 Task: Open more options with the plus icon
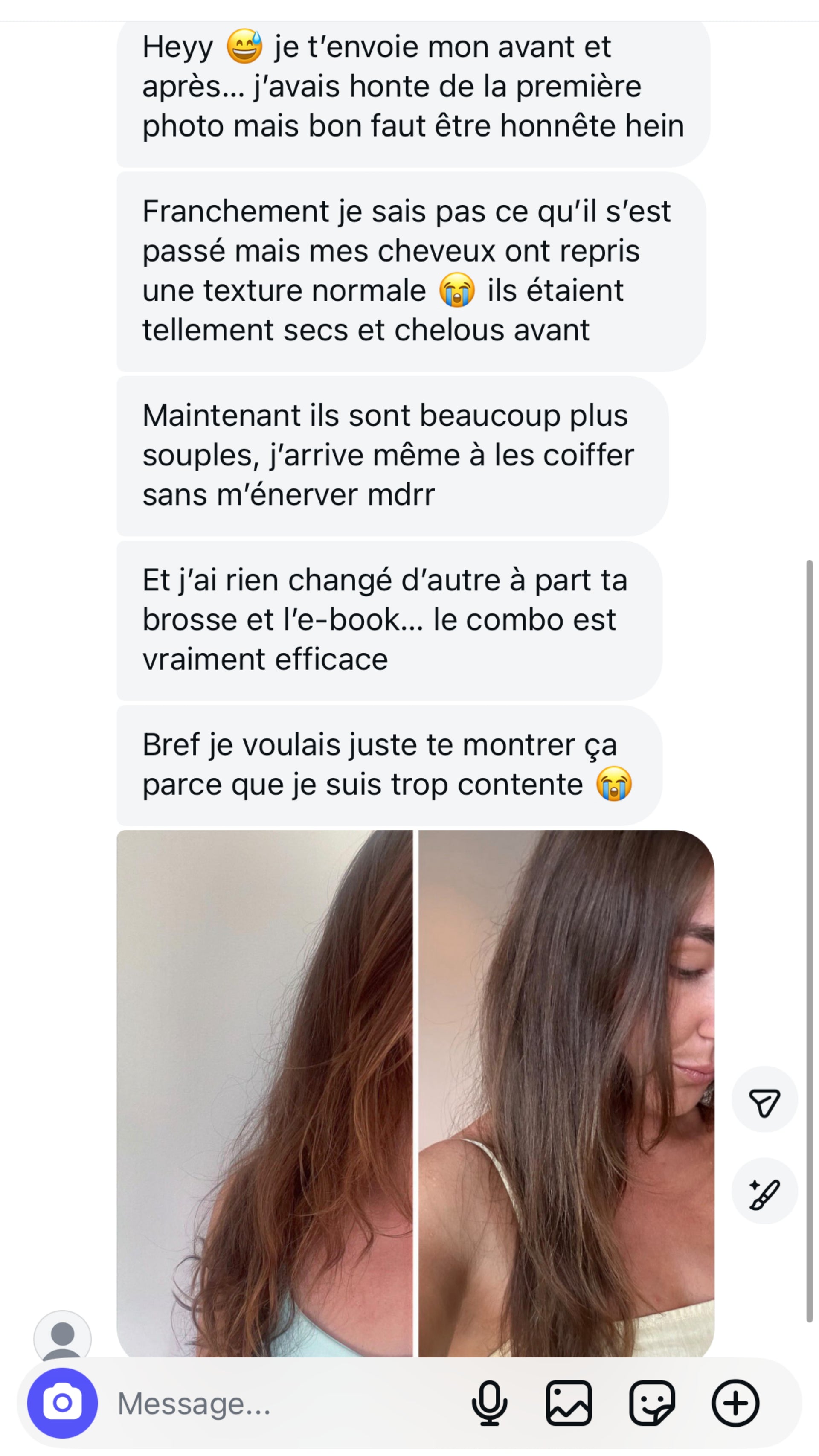(735, 1403)
